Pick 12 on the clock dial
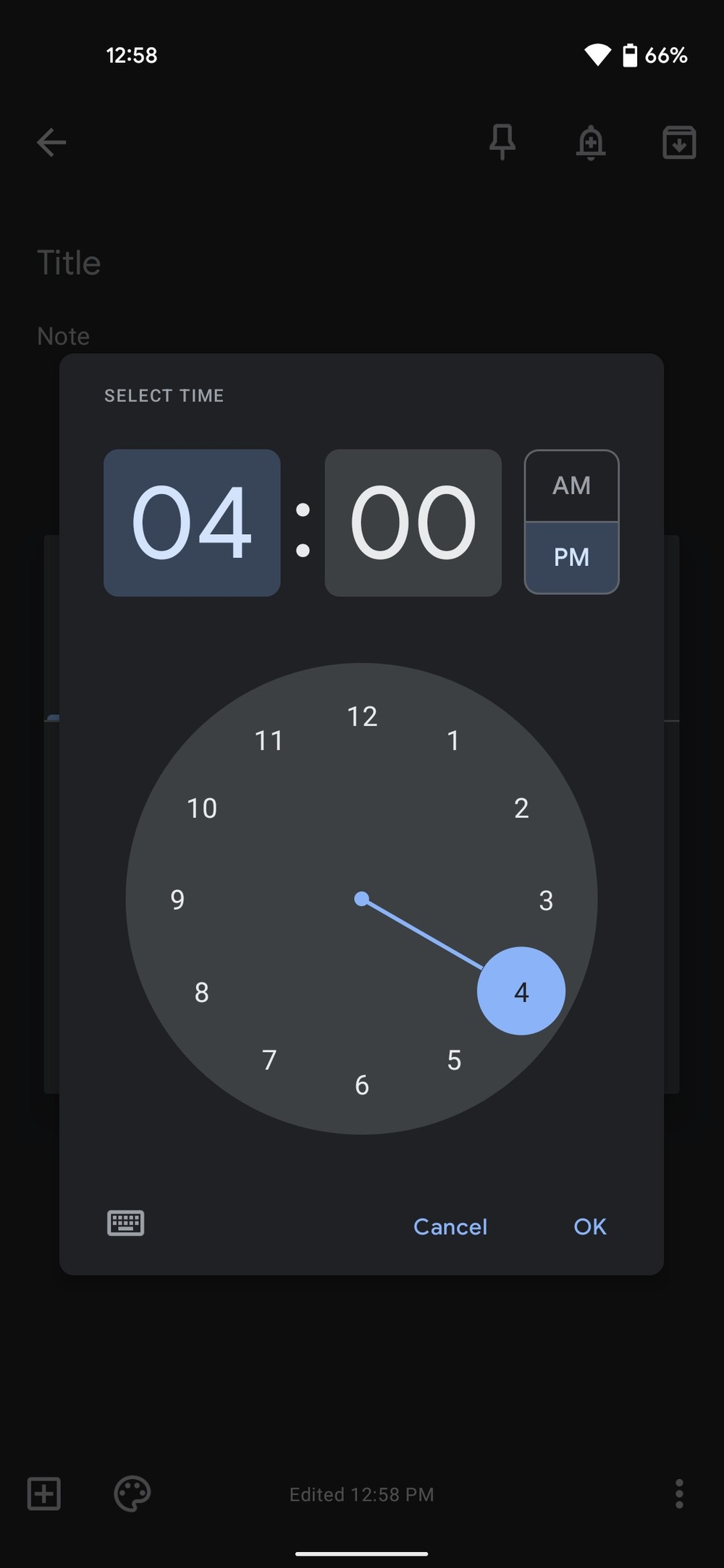The width and height of the screenshot is (724, 1568). (362, 716)
